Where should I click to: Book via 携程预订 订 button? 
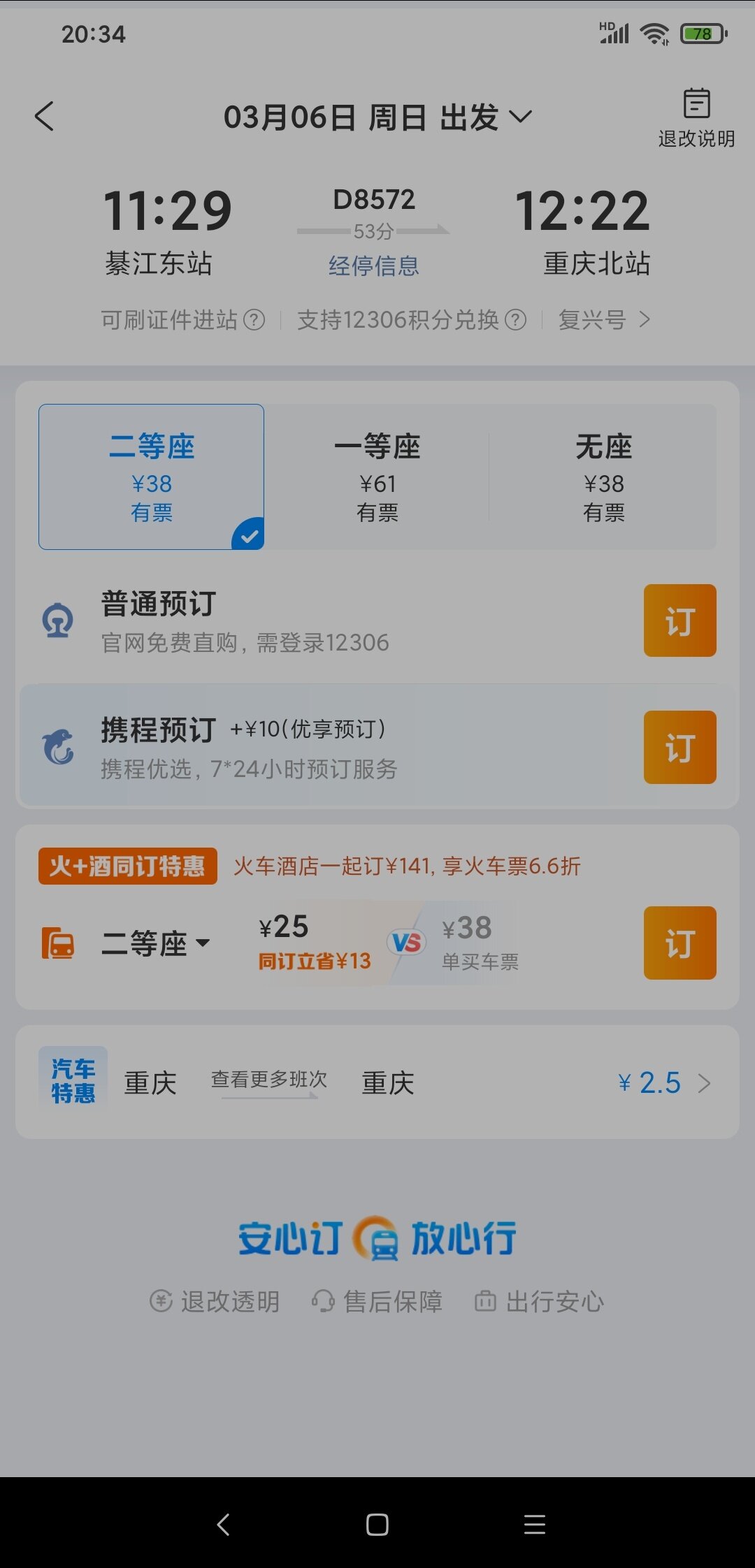(x=680, y=747)
